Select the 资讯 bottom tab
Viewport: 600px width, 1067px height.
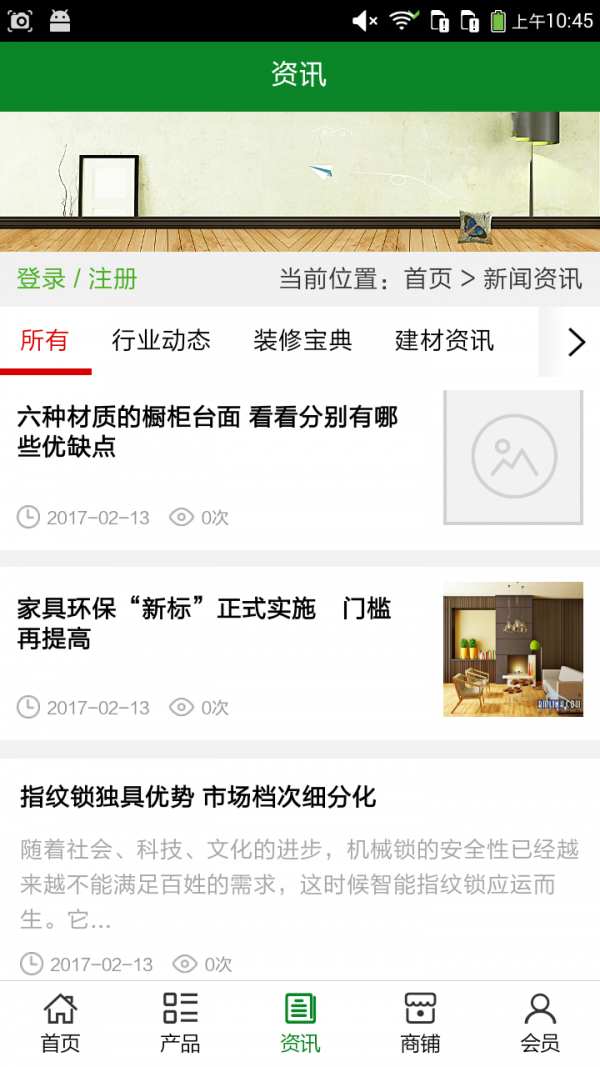click(300, 1023)
